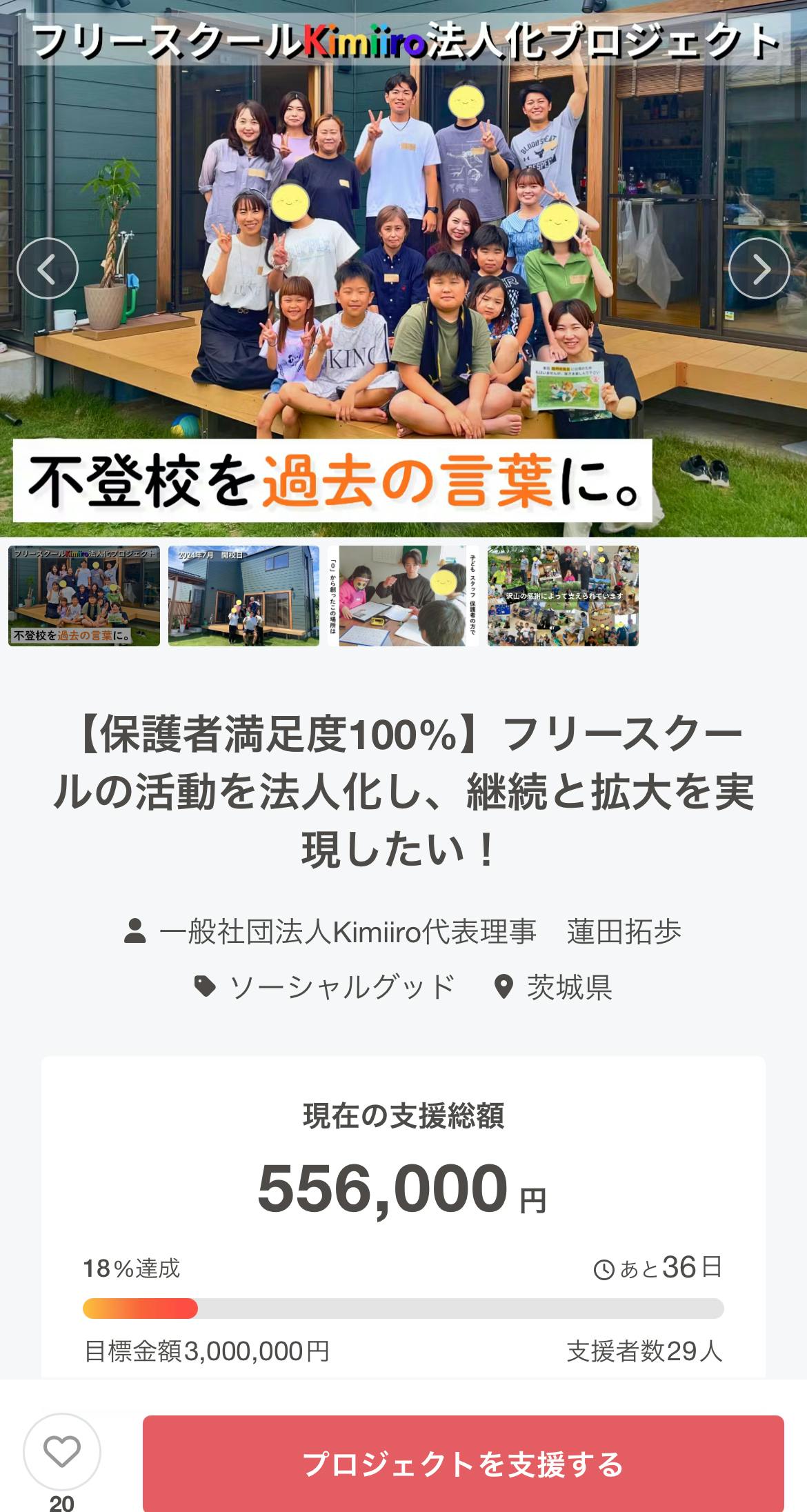This screenshot has height=1512, width=807.
Task: Show the next image in the carousel
Action: tap(759, 268)
